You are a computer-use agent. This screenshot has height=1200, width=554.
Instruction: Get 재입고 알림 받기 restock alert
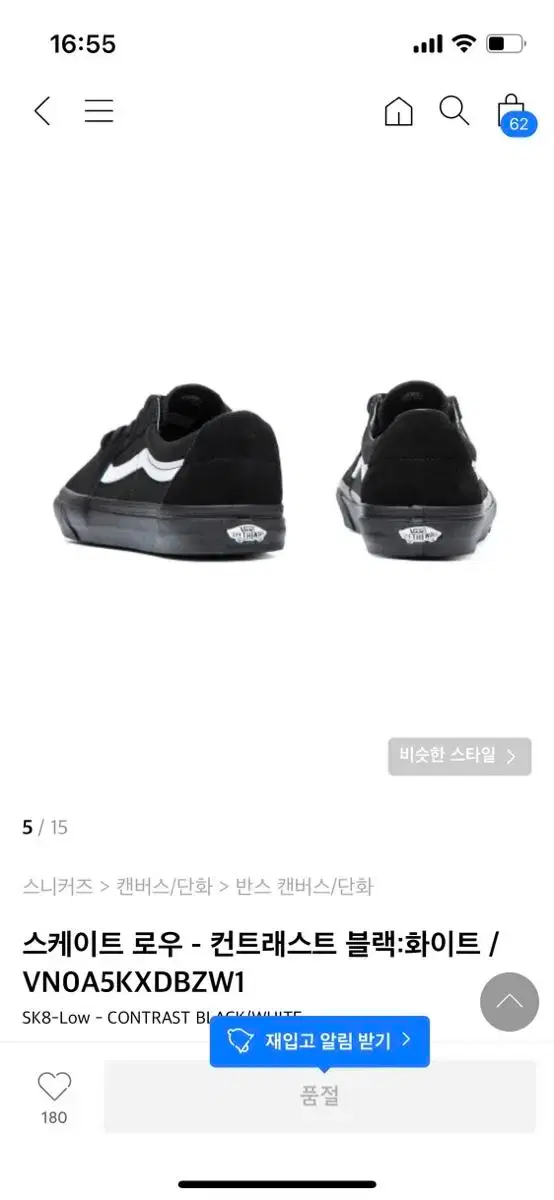[320, 1041]
